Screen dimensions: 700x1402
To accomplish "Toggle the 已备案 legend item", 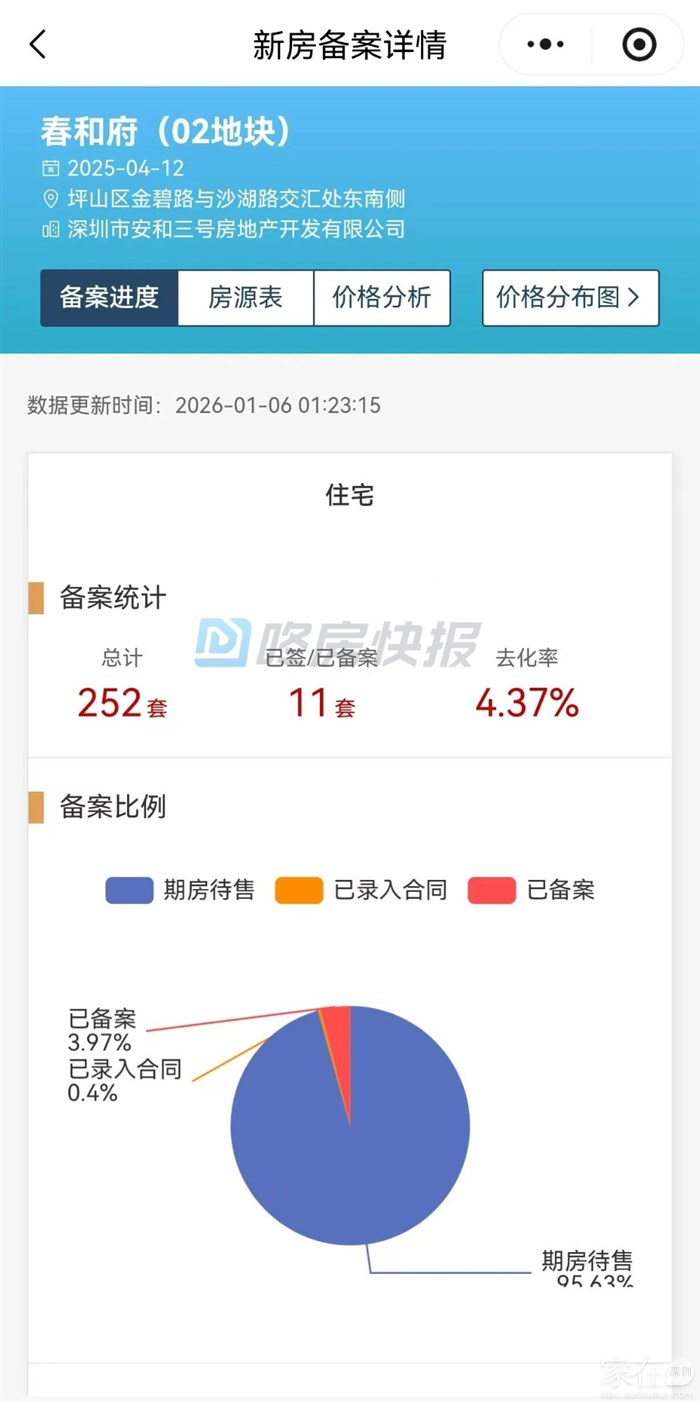I will 532,890.
